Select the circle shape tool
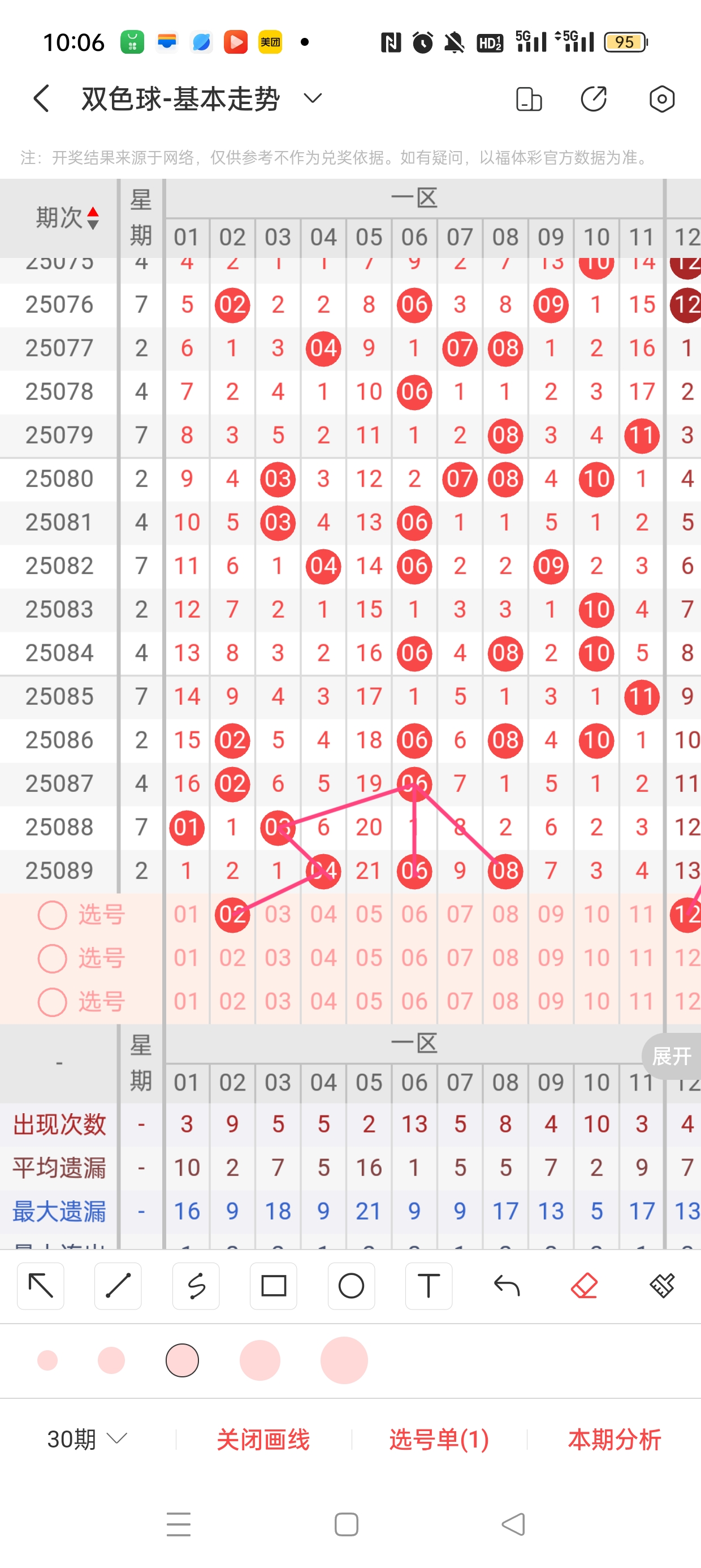This screenshot has width=701, height=1568. tap(351, 1286)
